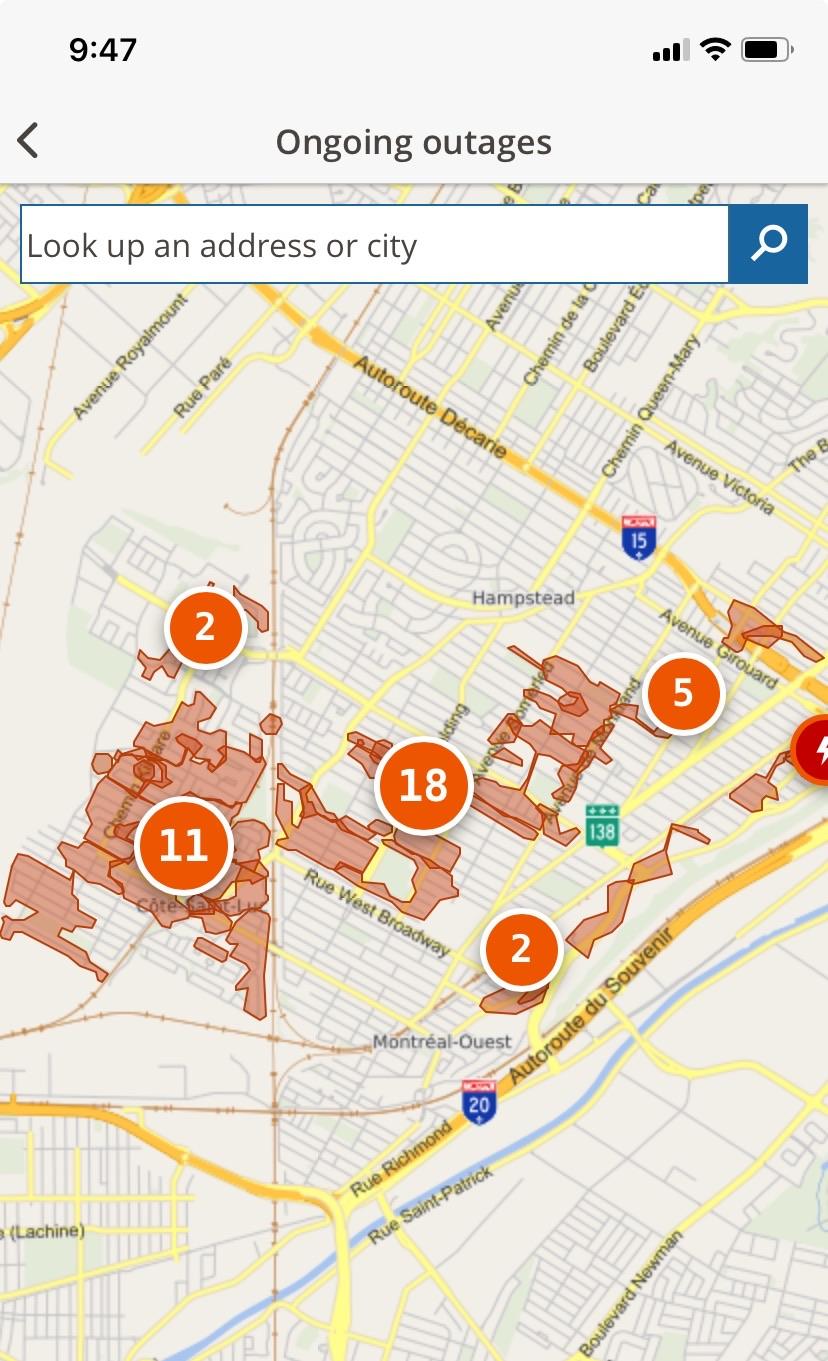This screenshot has width=828, height=1361.
Task: Tap the magnifying glass search button
Action: pyautogui.click(x=768, y=245)
